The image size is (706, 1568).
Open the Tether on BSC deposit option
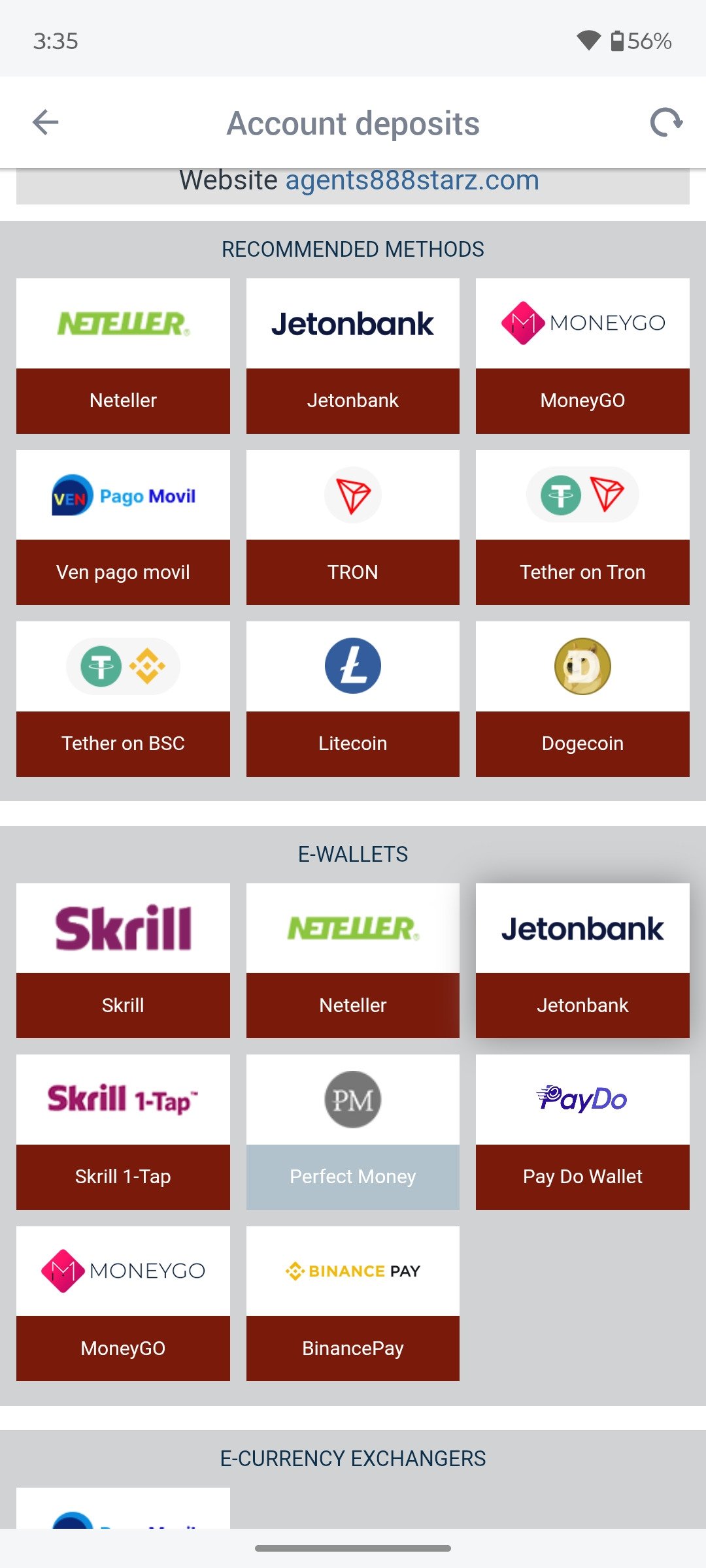coord(123,698)
